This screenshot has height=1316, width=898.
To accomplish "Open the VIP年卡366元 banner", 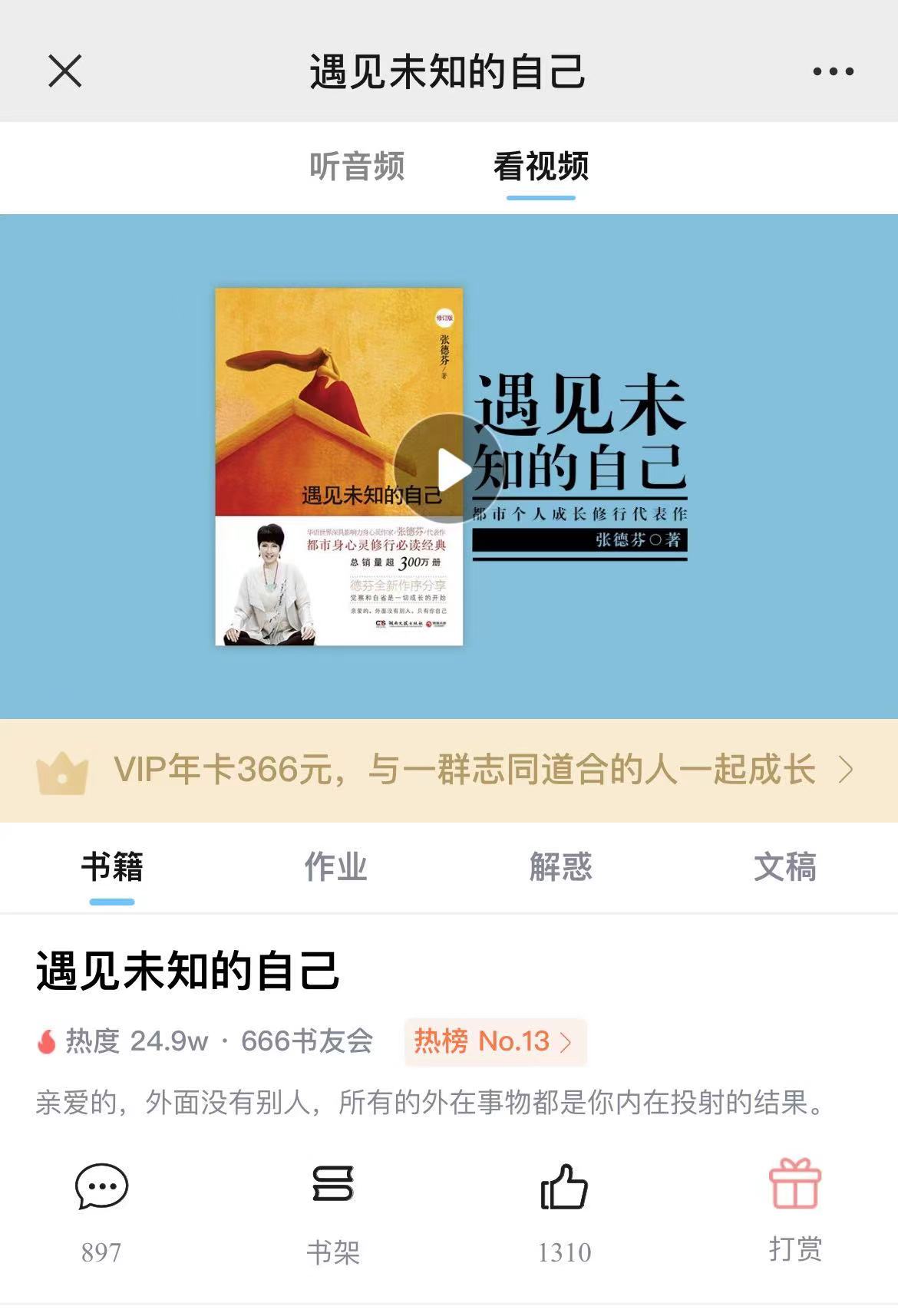I will 449,770.
